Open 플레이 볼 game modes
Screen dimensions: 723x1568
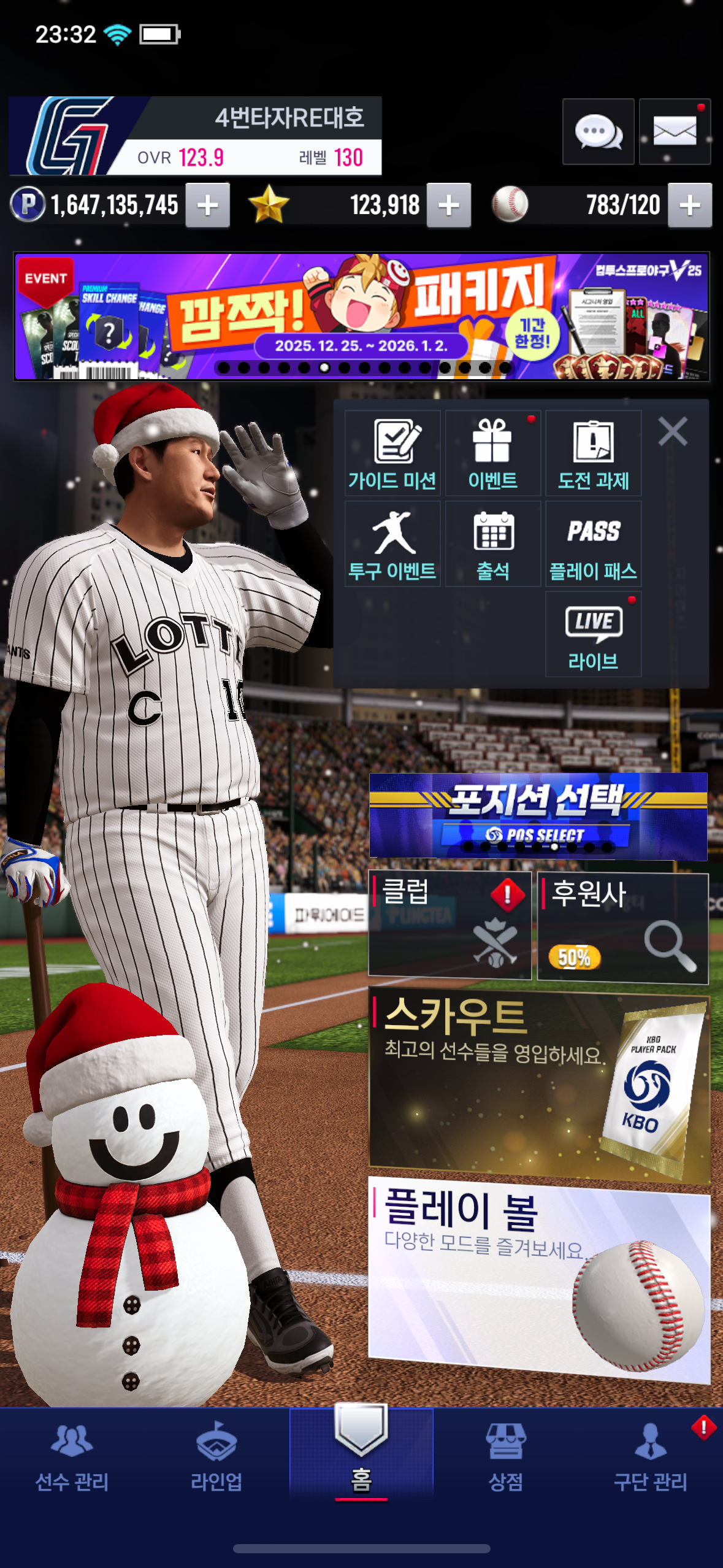[538, 1276]
